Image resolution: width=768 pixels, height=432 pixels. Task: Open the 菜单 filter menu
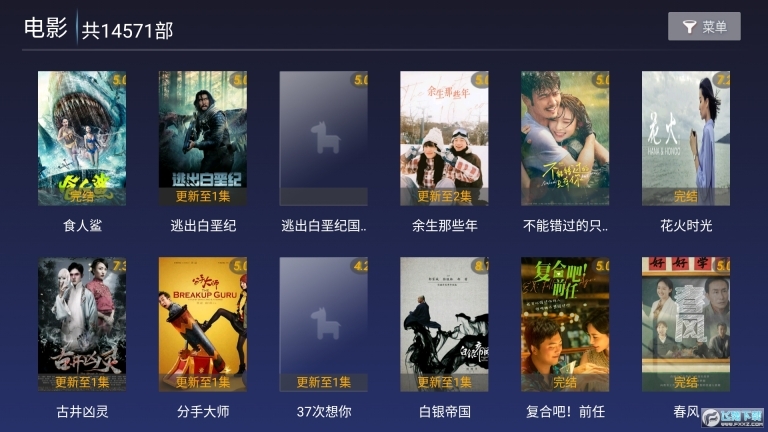pos(704,27)
